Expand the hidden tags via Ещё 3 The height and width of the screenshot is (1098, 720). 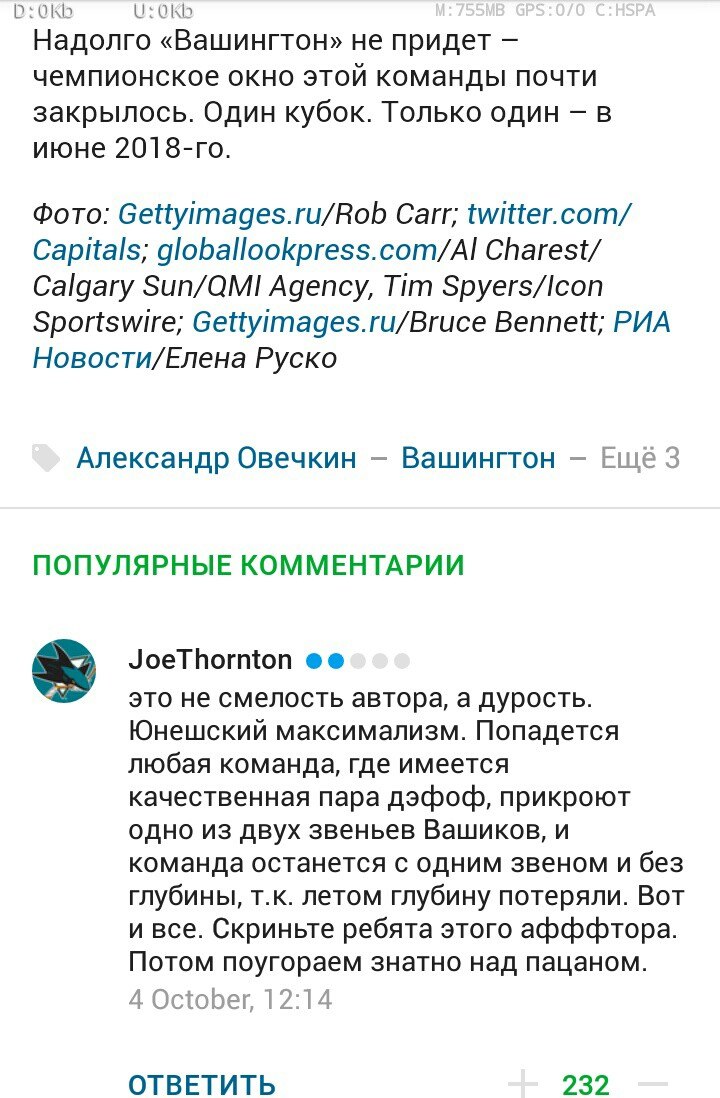tap(640, 458)
